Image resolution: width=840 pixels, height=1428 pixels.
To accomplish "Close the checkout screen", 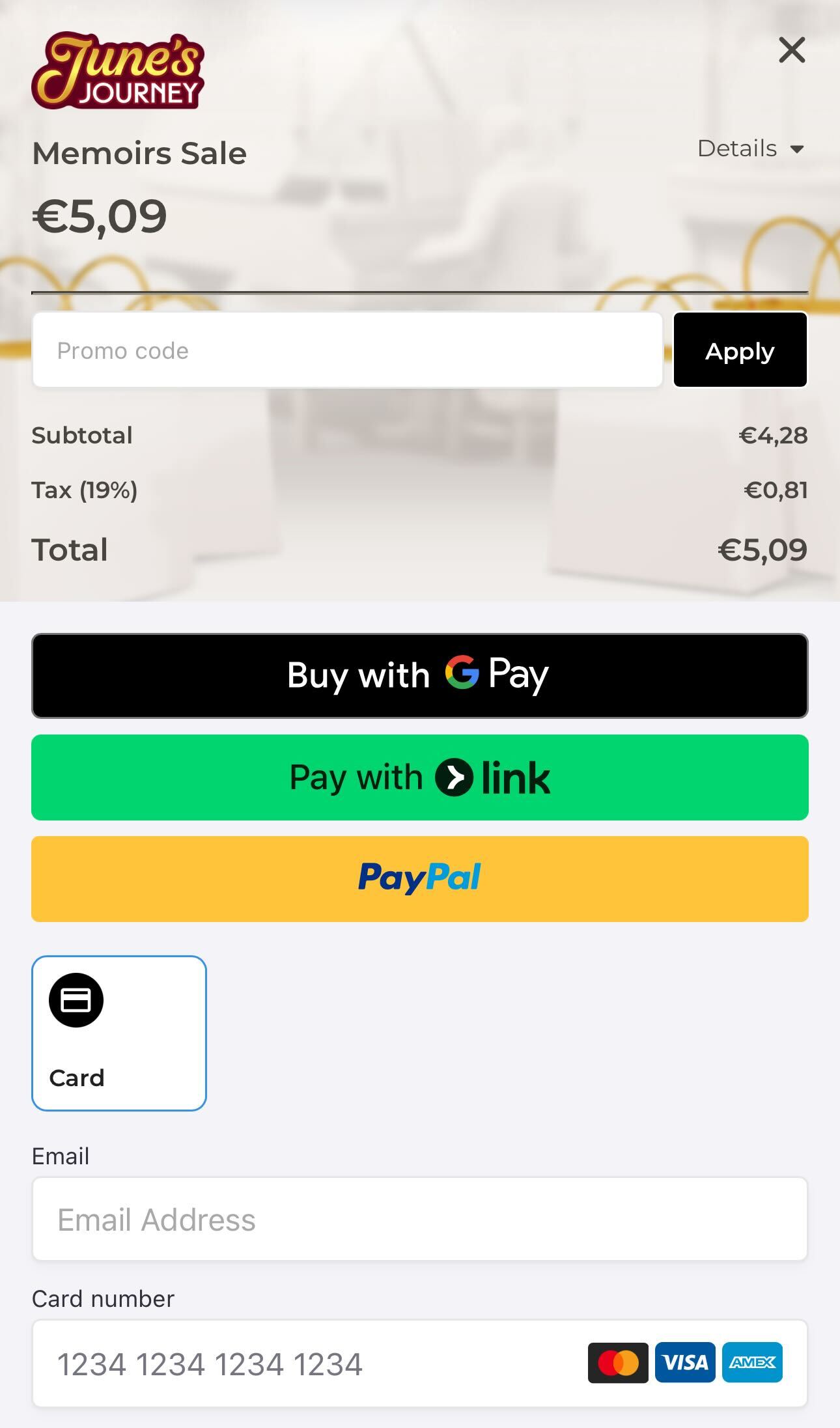I will pos(792,50).
